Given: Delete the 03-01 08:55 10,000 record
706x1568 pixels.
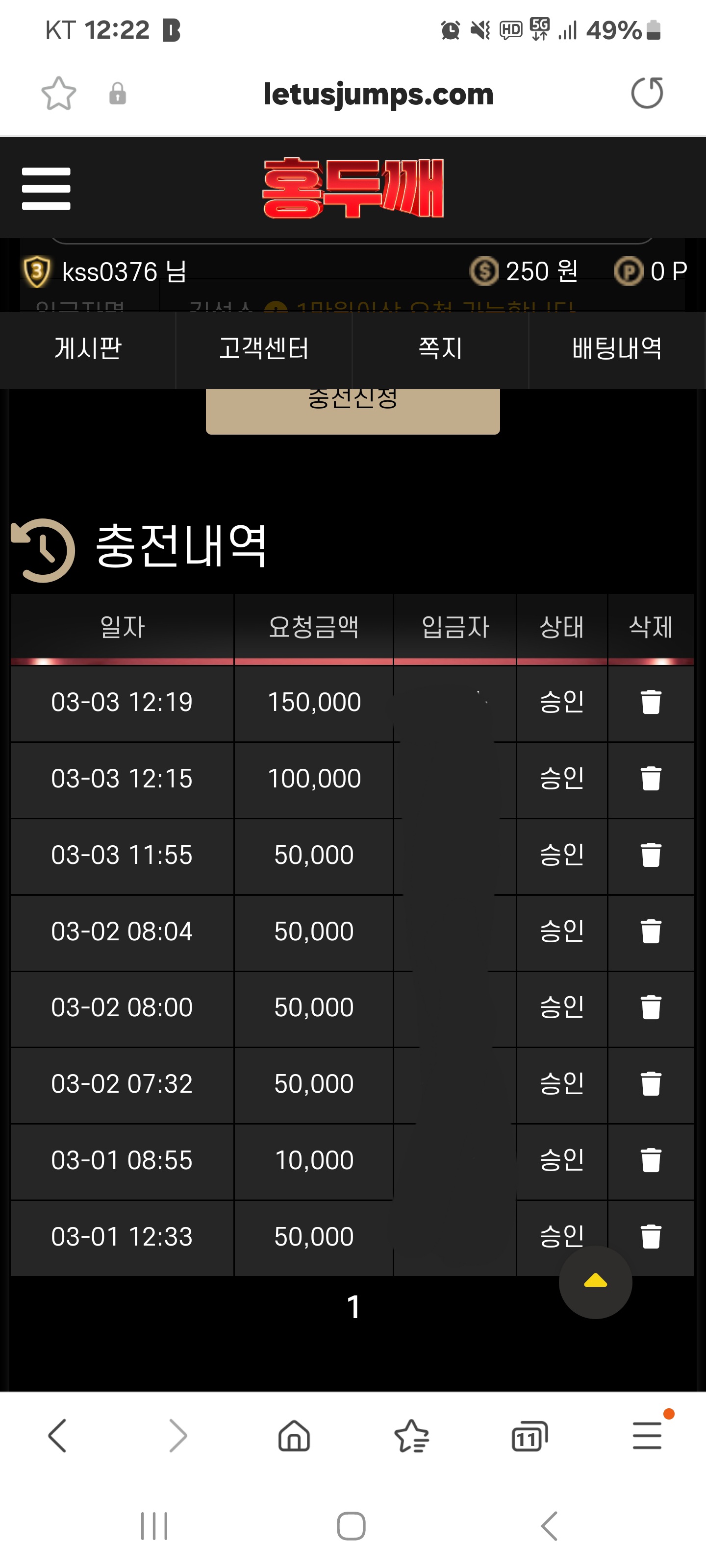Looking at the screenshot, I should pyautogui.click(x=651, y=1159).
